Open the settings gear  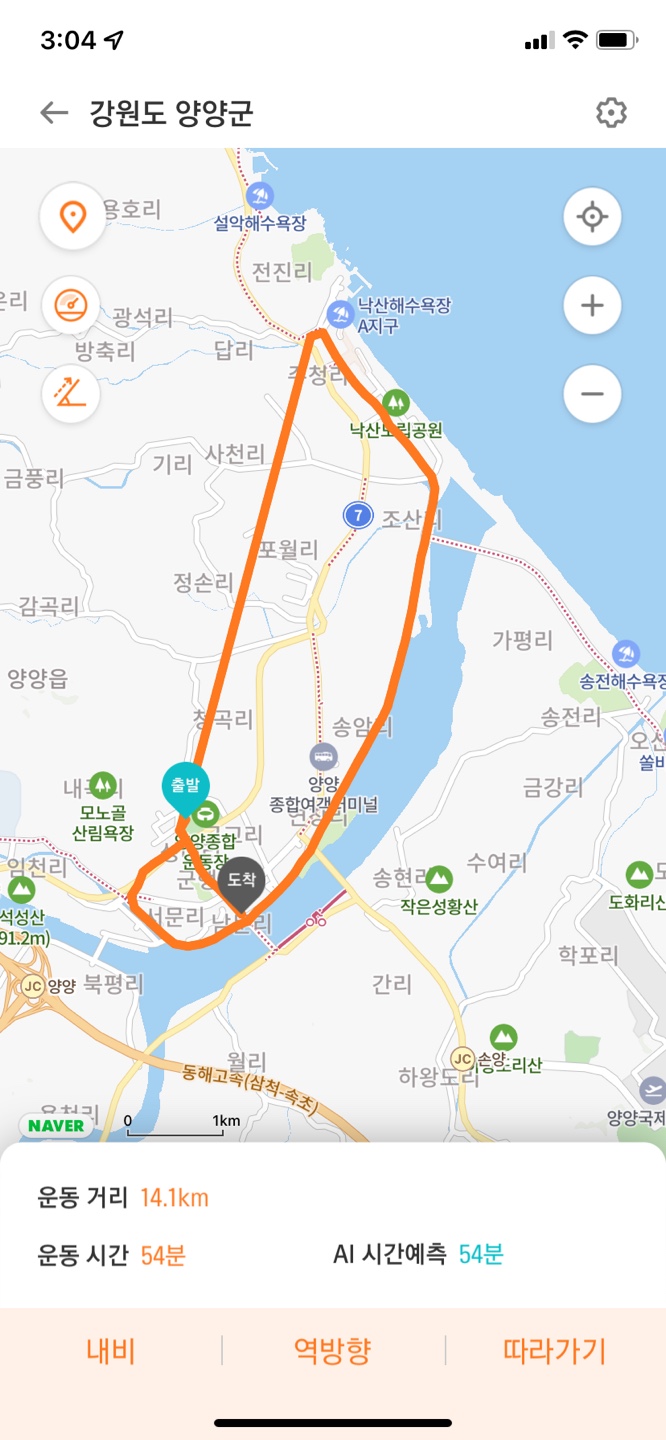coord(611,113)
